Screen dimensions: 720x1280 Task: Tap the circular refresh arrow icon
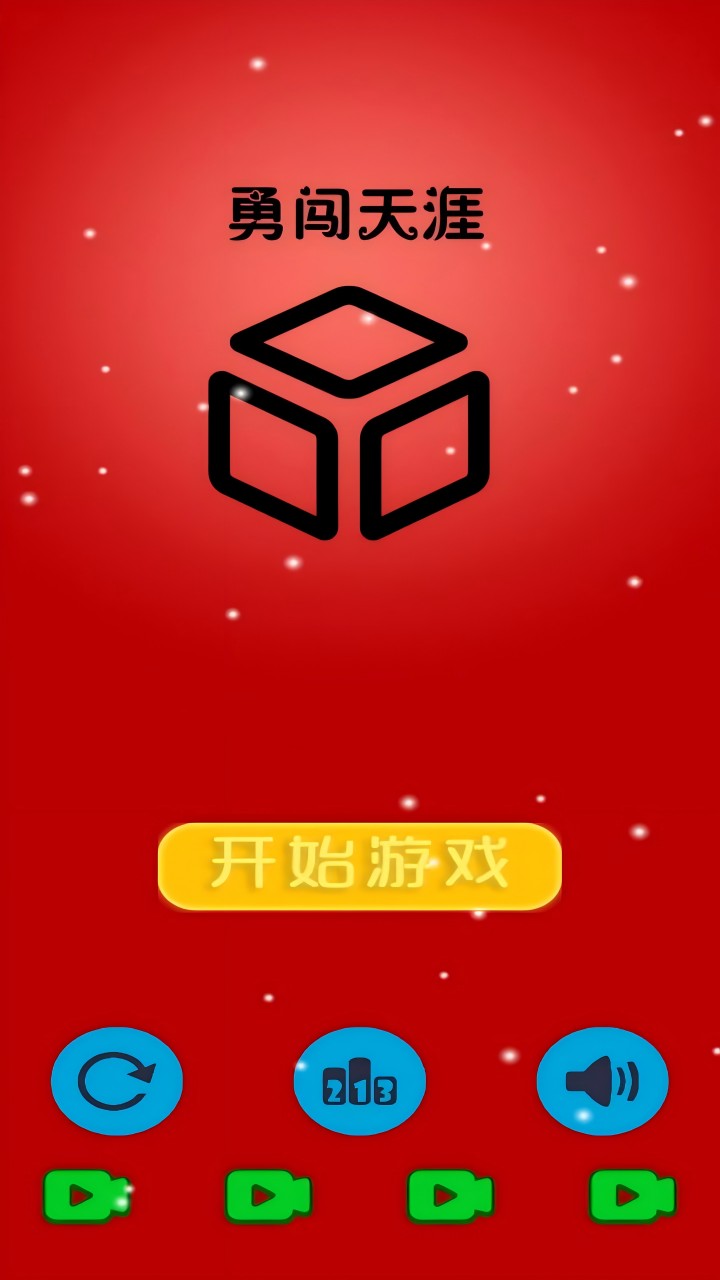click(117, 1081)
